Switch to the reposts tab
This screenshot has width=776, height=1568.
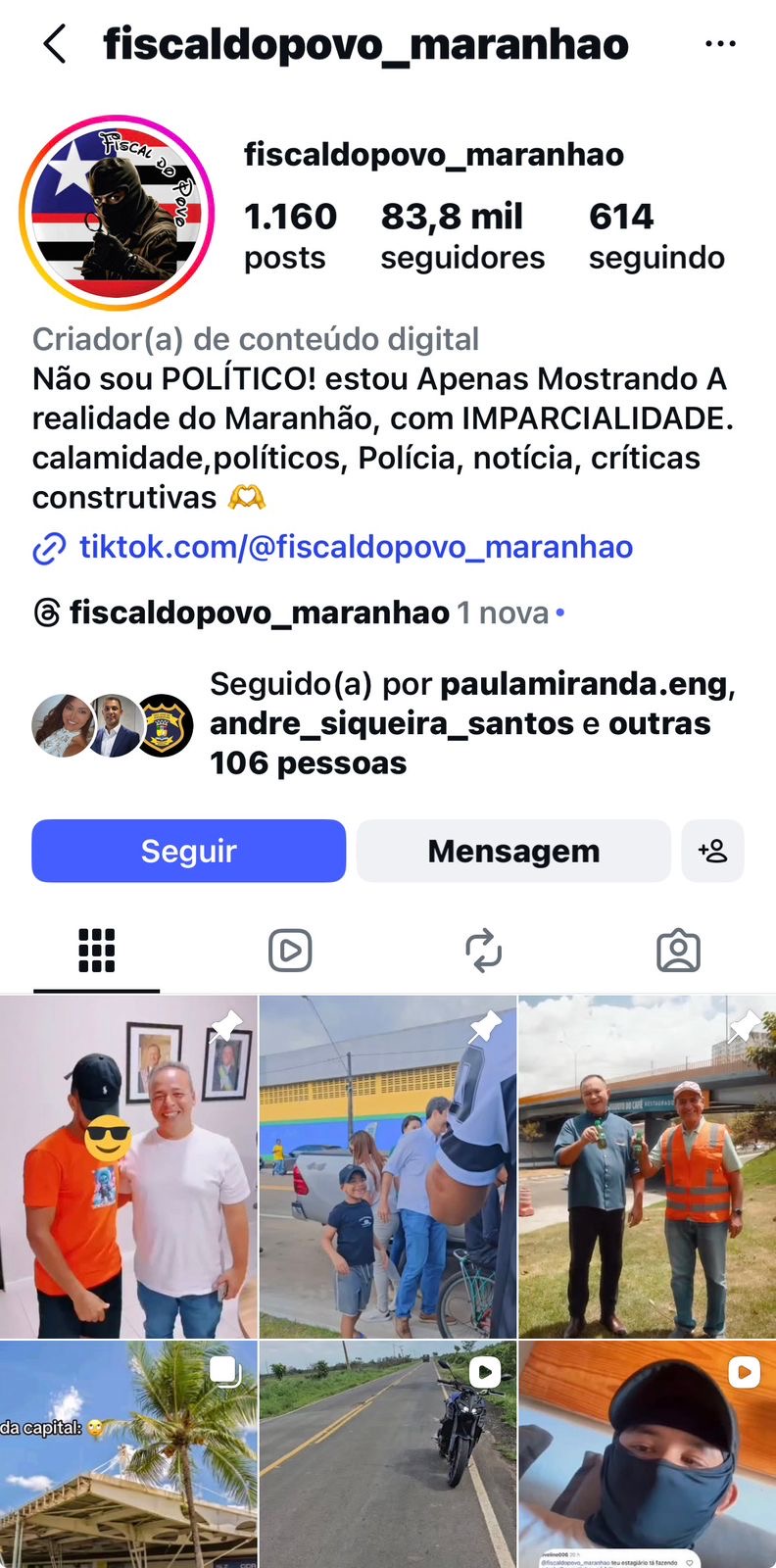pyautogui.click(x=484, y=951)
